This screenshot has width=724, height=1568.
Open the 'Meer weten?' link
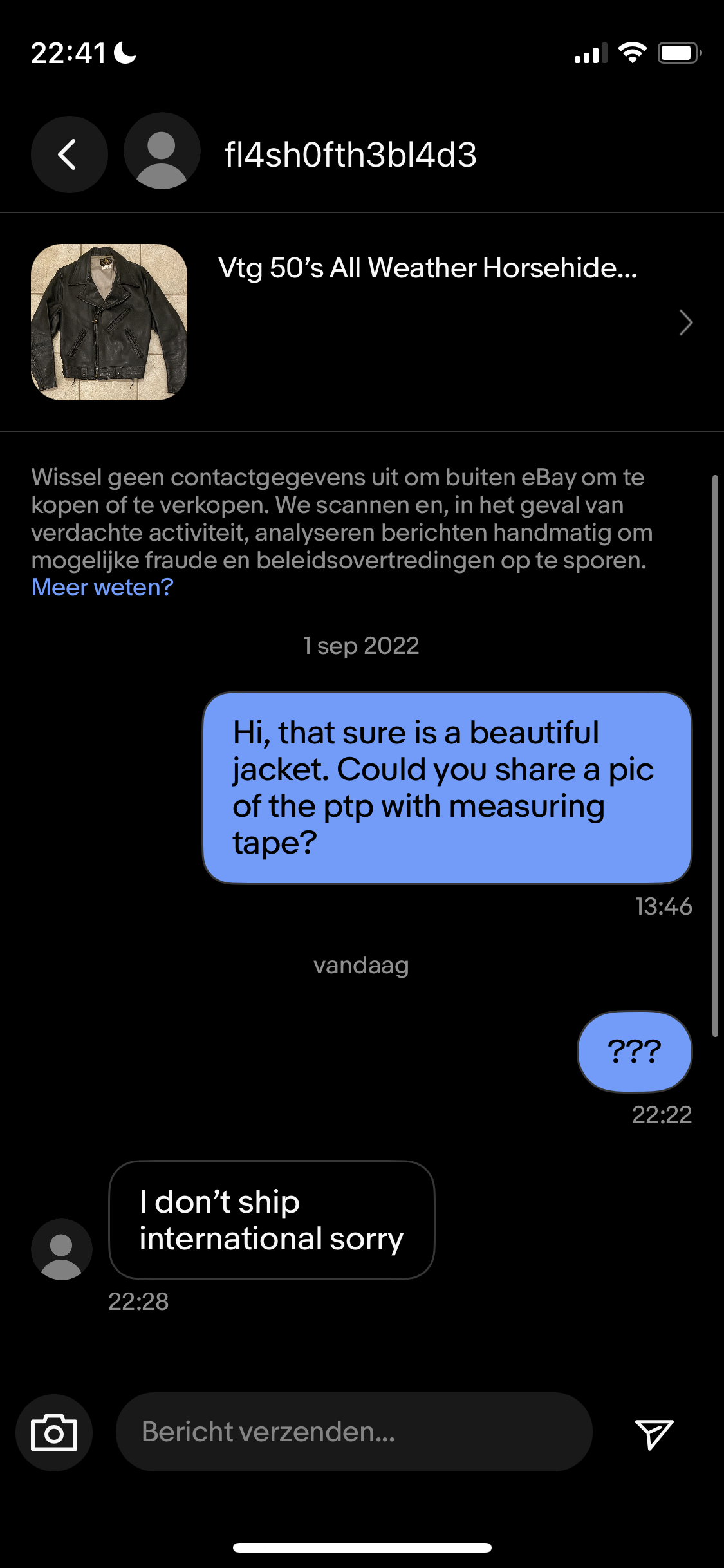102,587
